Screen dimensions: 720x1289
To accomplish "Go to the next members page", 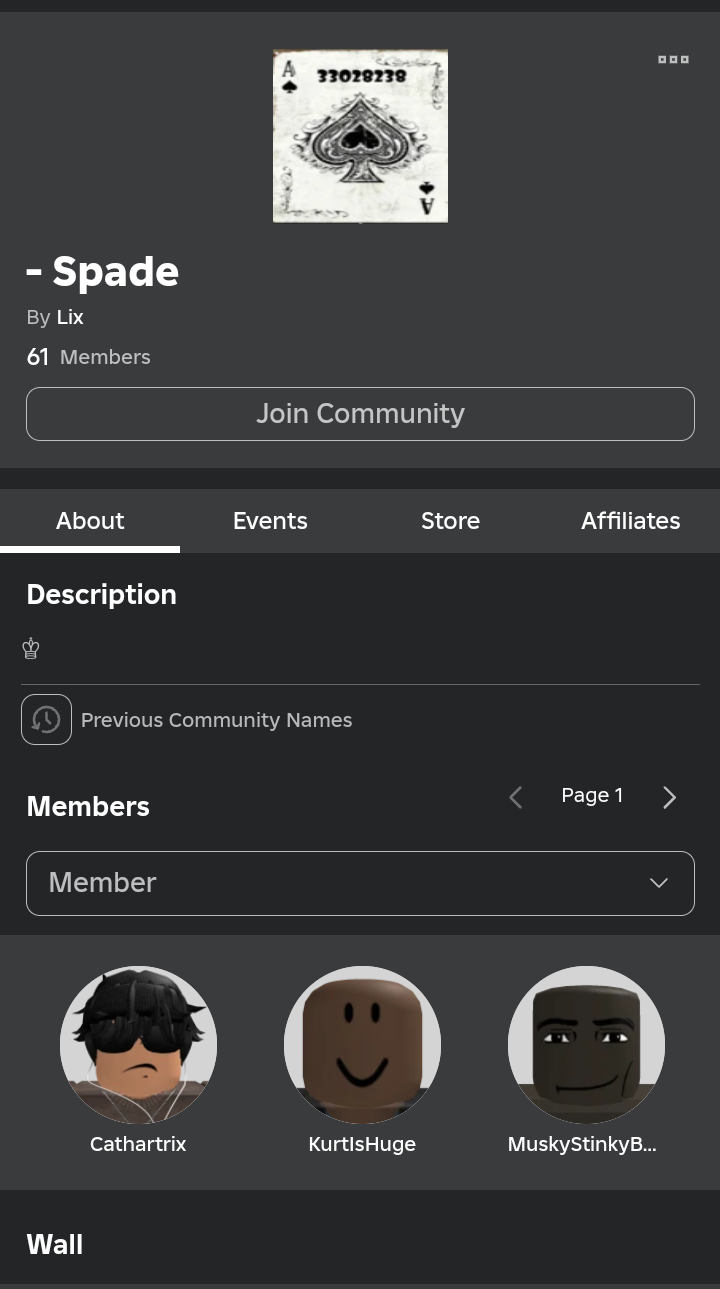I will point(669,797).
